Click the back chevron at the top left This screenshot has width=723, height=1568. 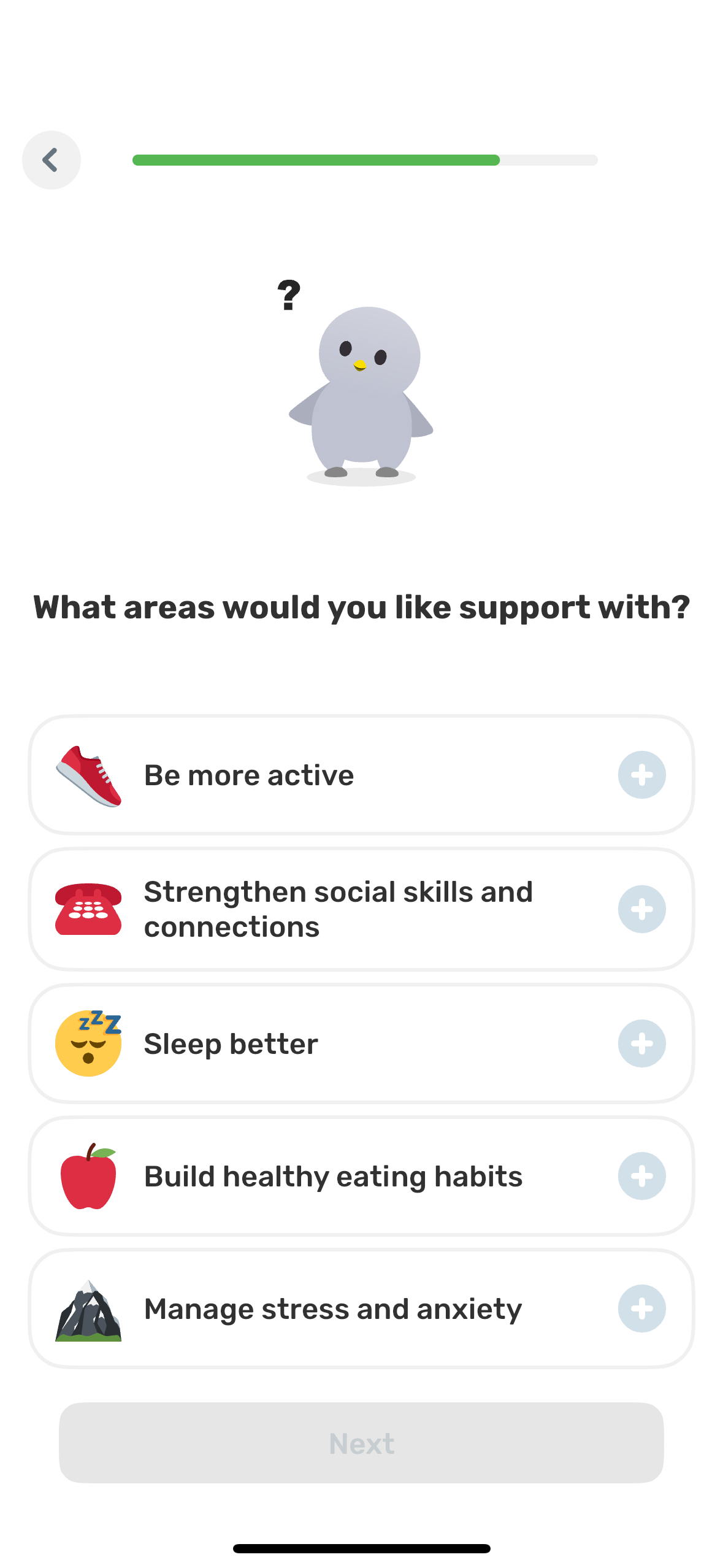tap(51, 159)
